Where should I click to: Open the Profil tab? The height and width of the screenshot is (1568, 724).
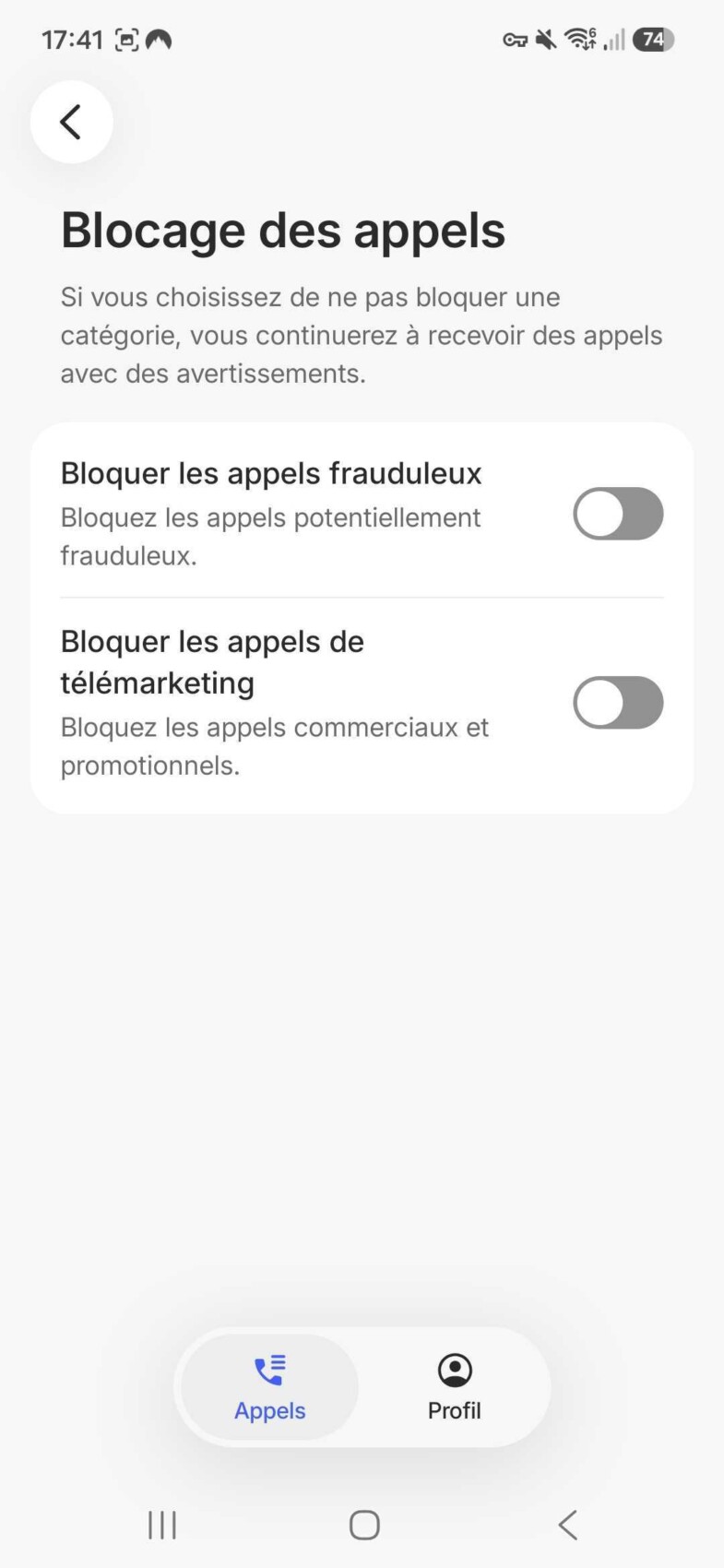point(454,1387)
